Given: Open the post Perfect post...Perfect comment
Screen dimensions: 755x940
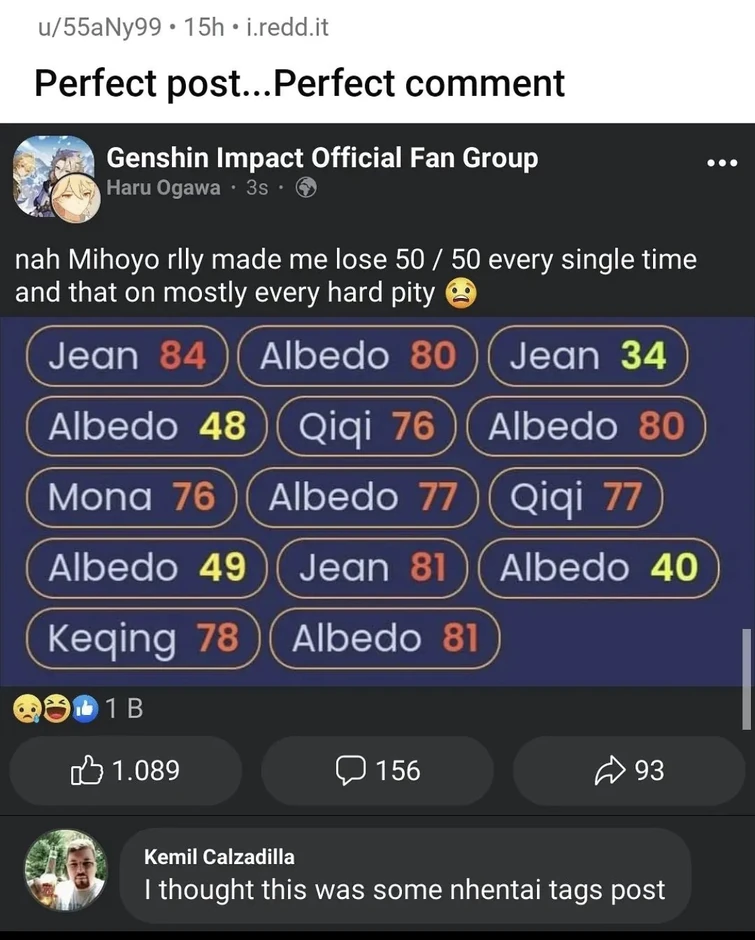Looking at the screenshot, I should (299, 82).
